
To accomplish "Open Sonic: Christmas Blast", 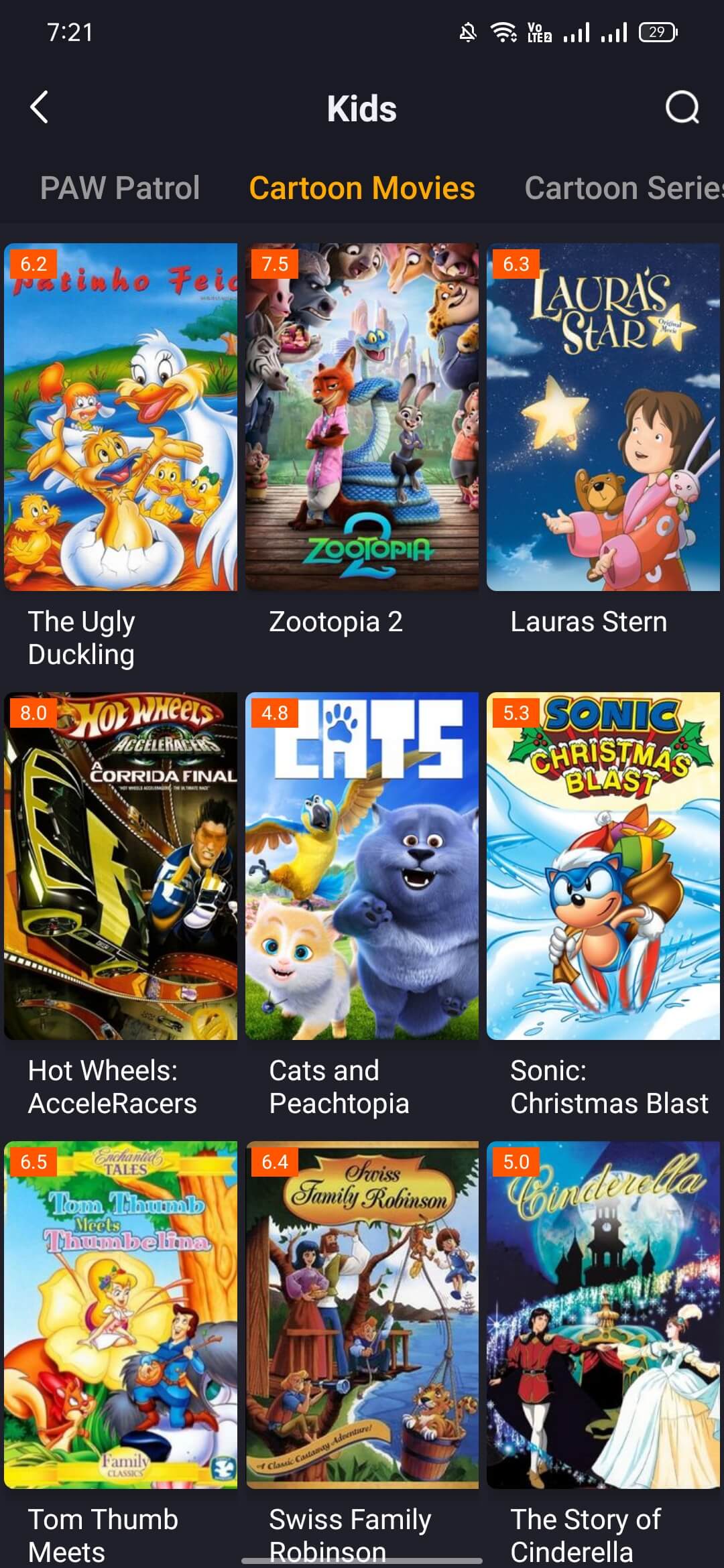I will (603, 866).
